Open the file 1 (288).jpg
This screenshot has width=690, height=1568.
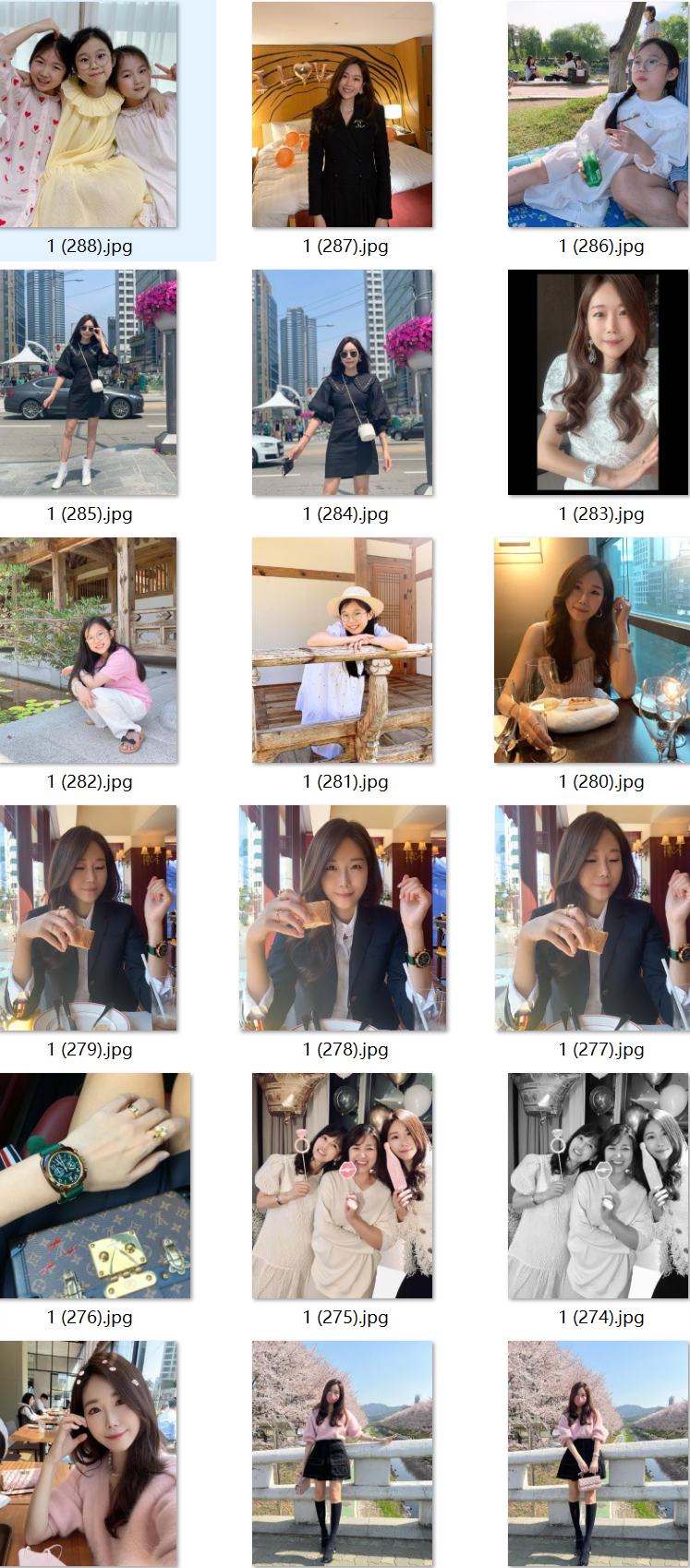coord(89,115)
